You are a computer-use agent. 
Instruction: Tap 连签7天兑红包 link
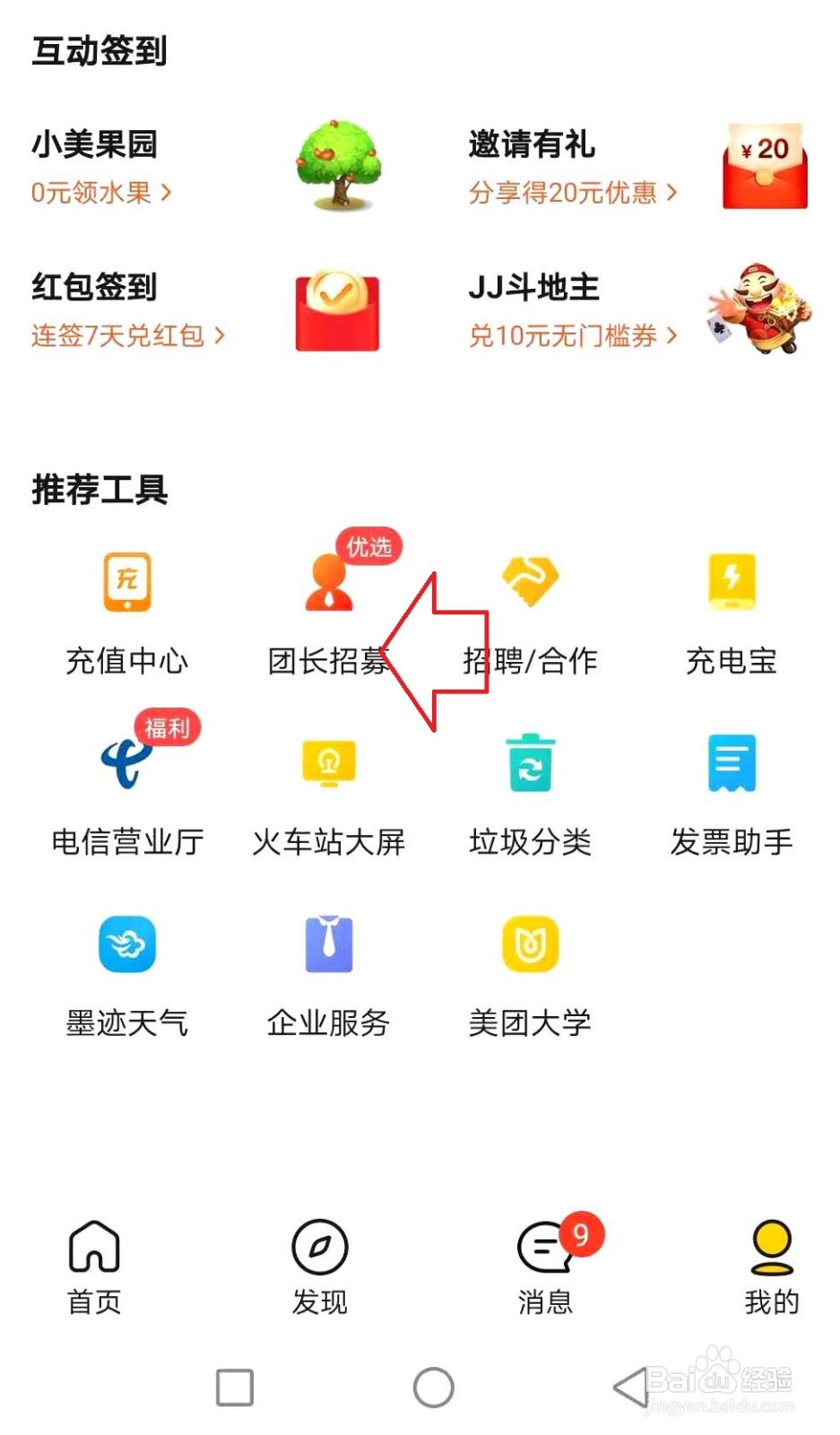click(x=126, y=335)
